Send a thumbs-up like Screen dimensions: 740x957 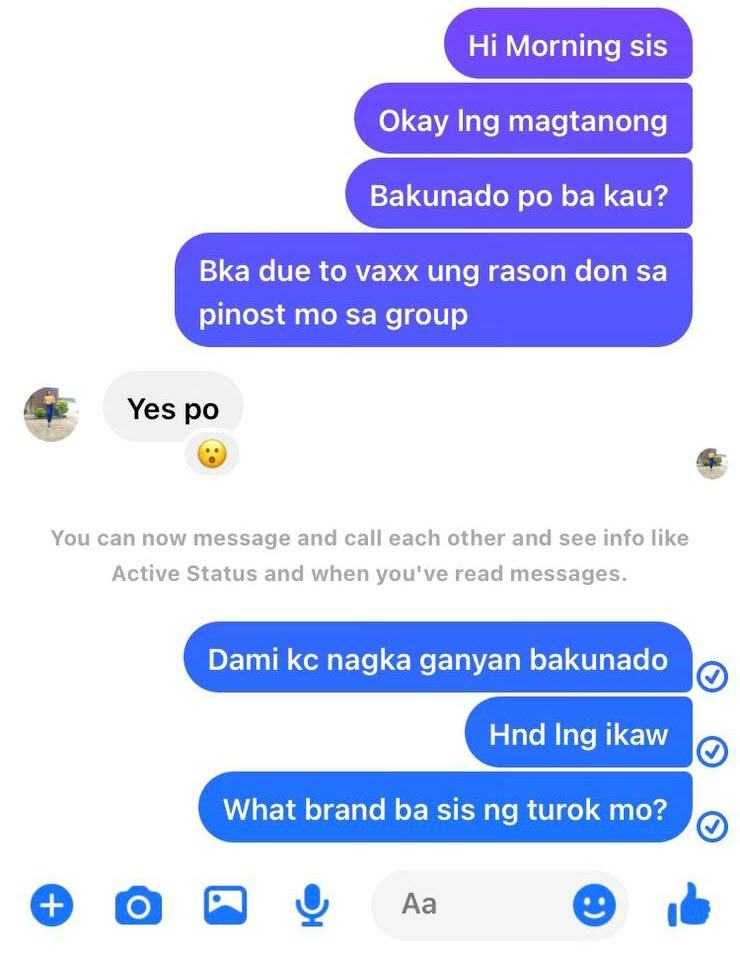[x=688, y=906]
